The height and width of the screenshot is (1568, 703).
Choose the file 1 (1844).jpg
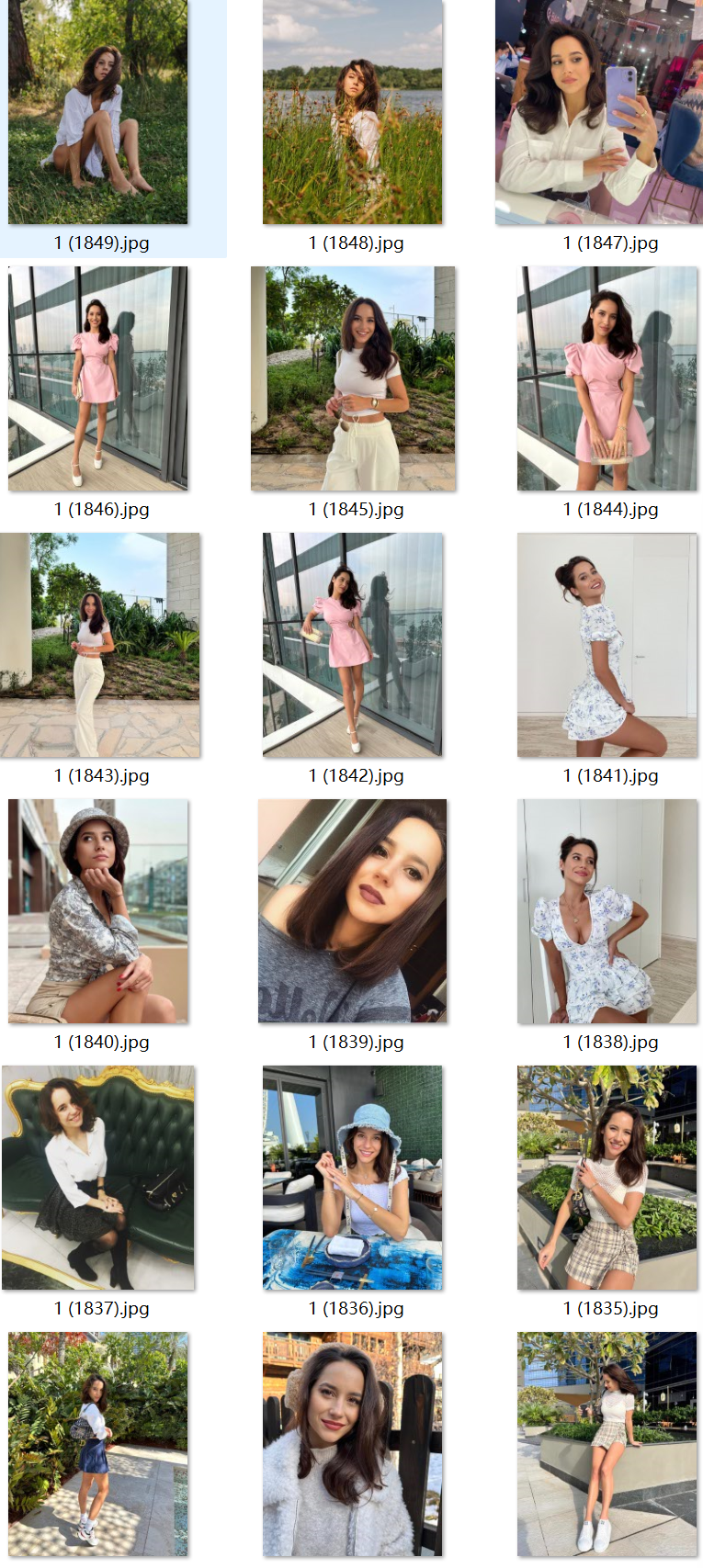(607, 378)
